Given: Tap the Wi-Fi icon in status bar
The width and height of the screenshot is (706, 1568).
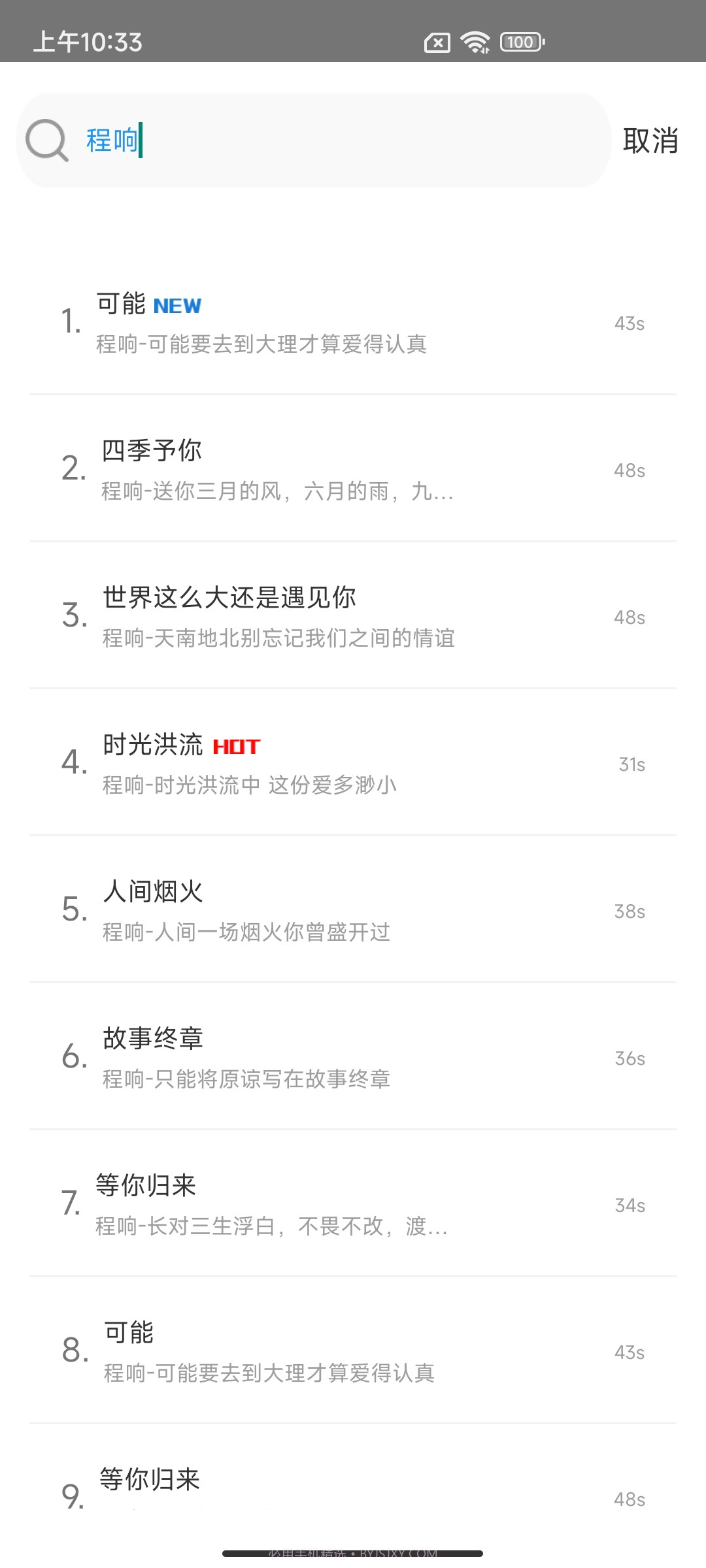Looking at the screenshot, I should [x=474, y=41].
